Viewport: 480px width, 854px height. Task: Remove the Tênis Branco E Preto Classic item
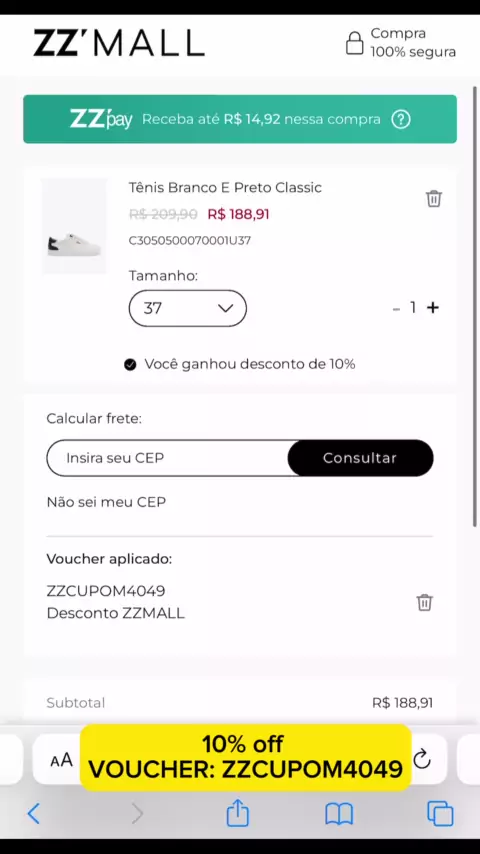(x=434, y=198)
